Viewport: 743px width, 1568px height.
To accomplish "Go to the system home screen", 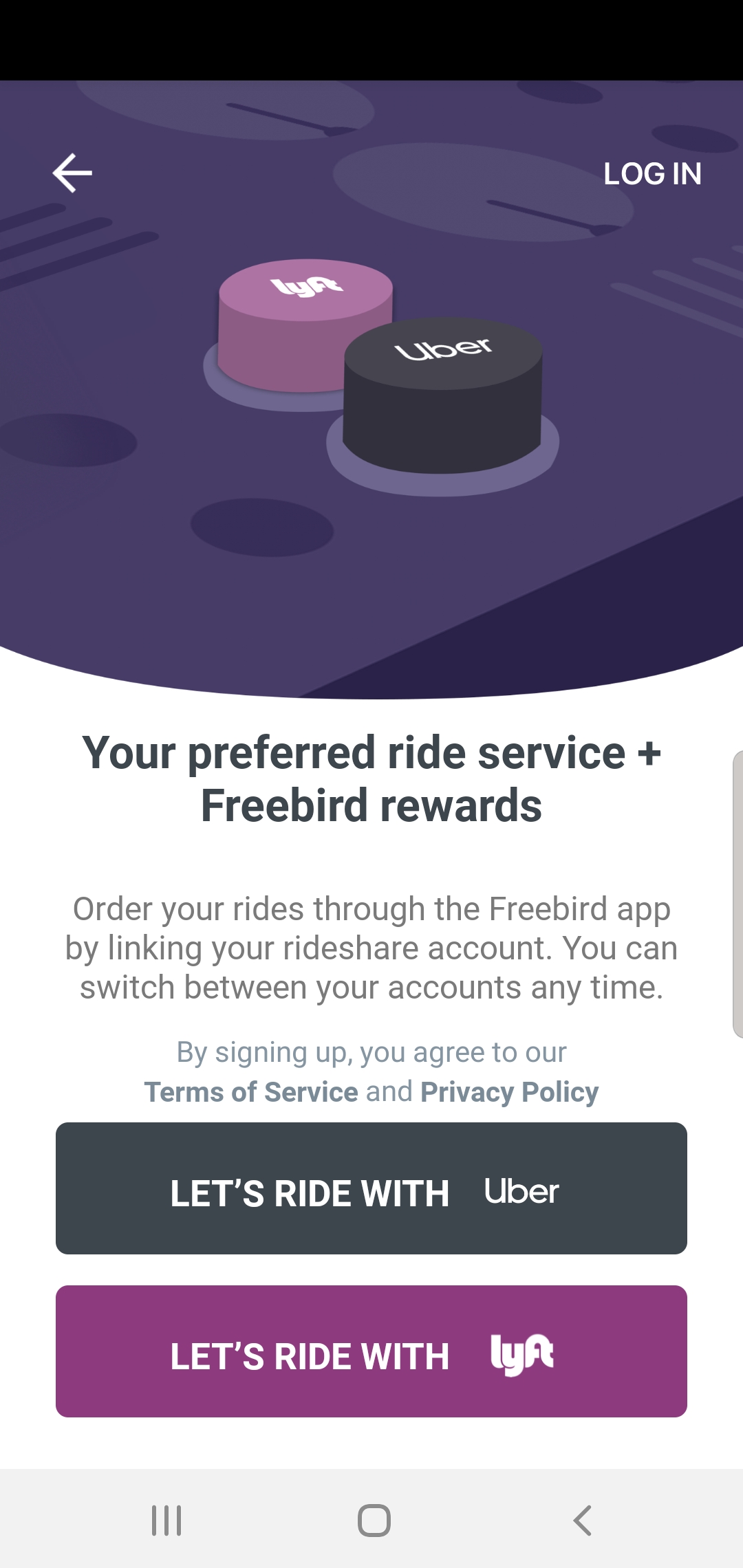I will click(x=374, y=1520).
